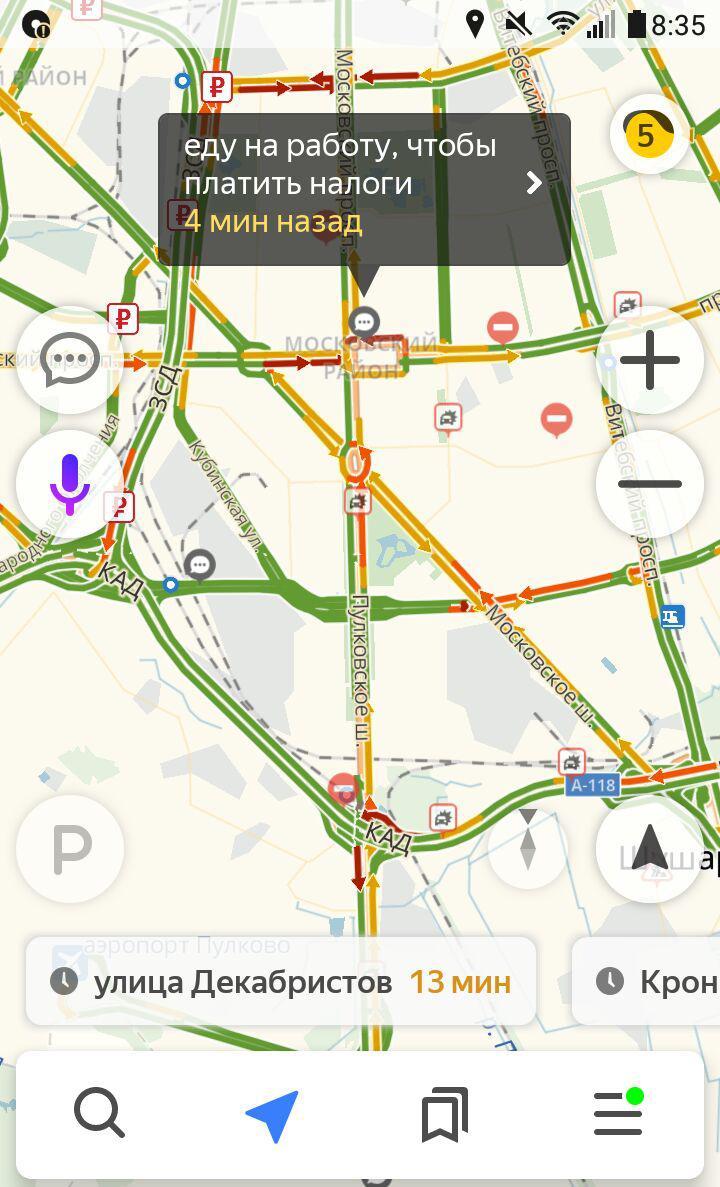The image size is (720, 1187).
Task: Select route to улица Декабристов
Action: click(x=281, y=981)
